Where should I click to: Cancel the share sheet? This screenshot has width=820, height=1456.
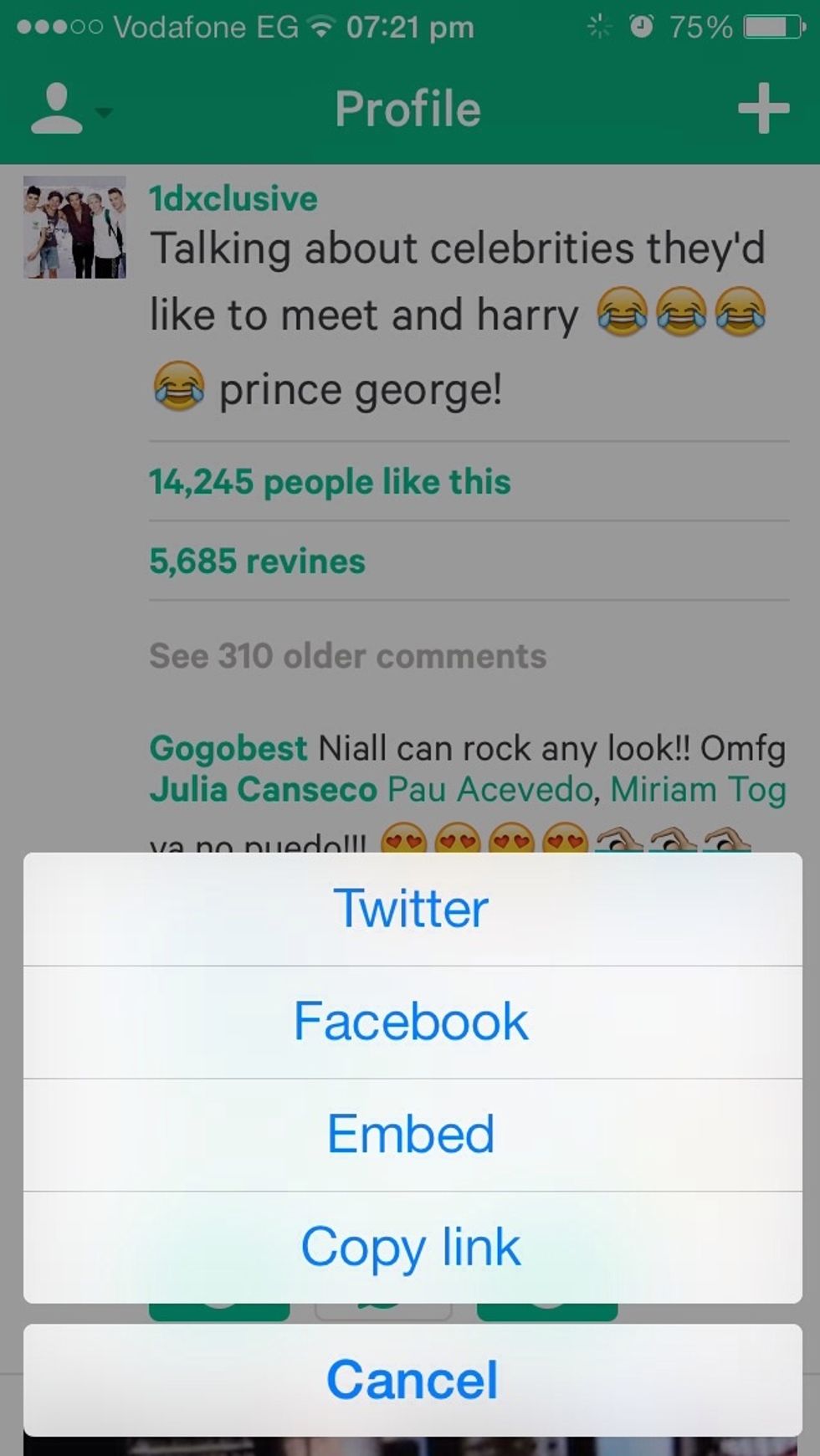[412, 1380]
